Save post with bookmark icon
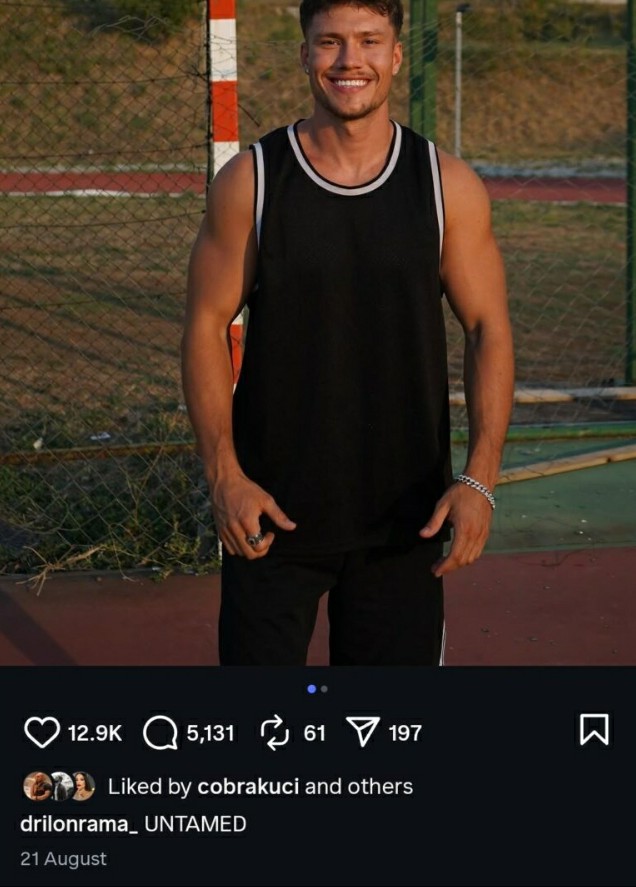Viewport: 636px width, 887px height. [x=594, y=732]
